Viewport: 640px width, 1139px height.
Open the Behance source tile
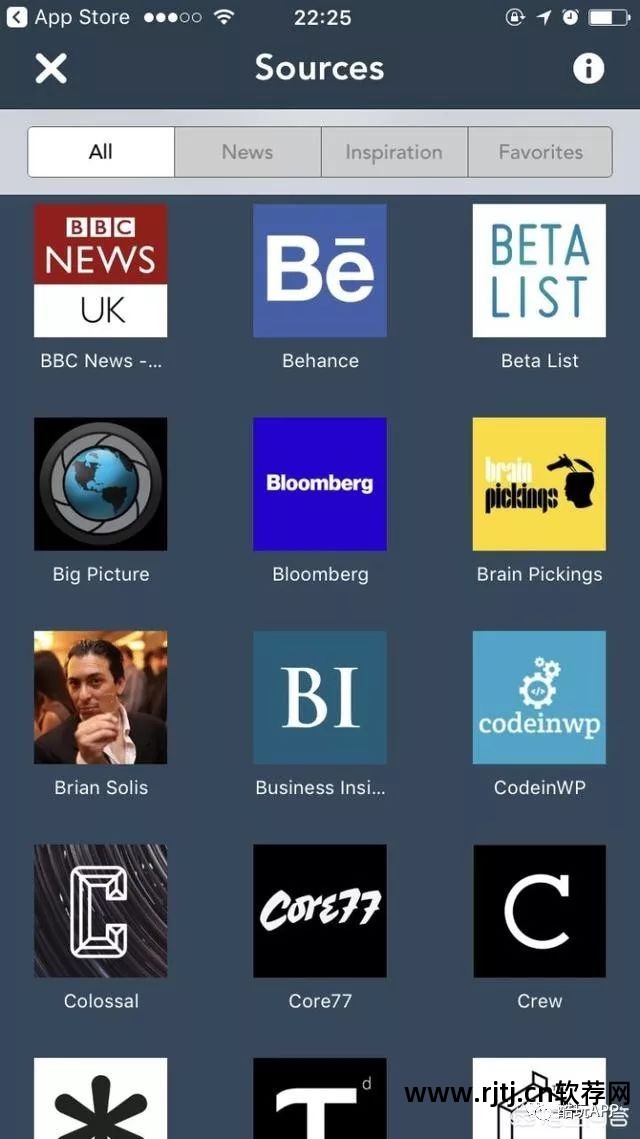[x=320, y=271]
